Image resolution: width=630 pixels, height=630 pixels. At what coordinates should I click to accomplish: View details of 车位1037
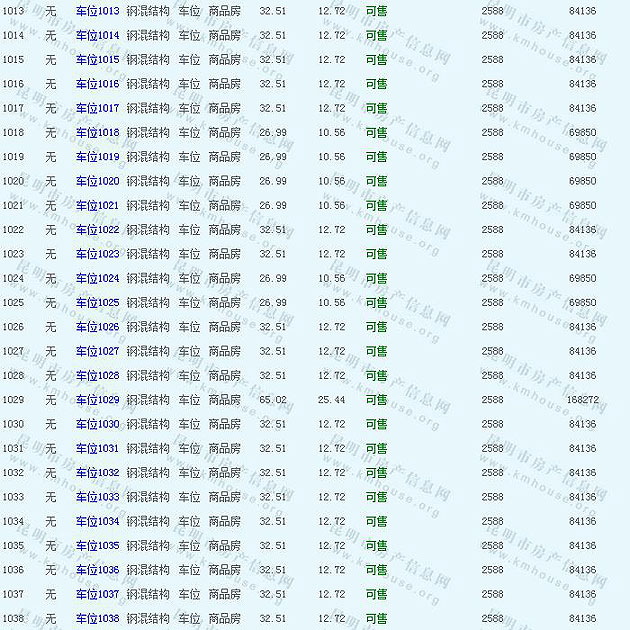pyautogui.click(x=97, y=594)
